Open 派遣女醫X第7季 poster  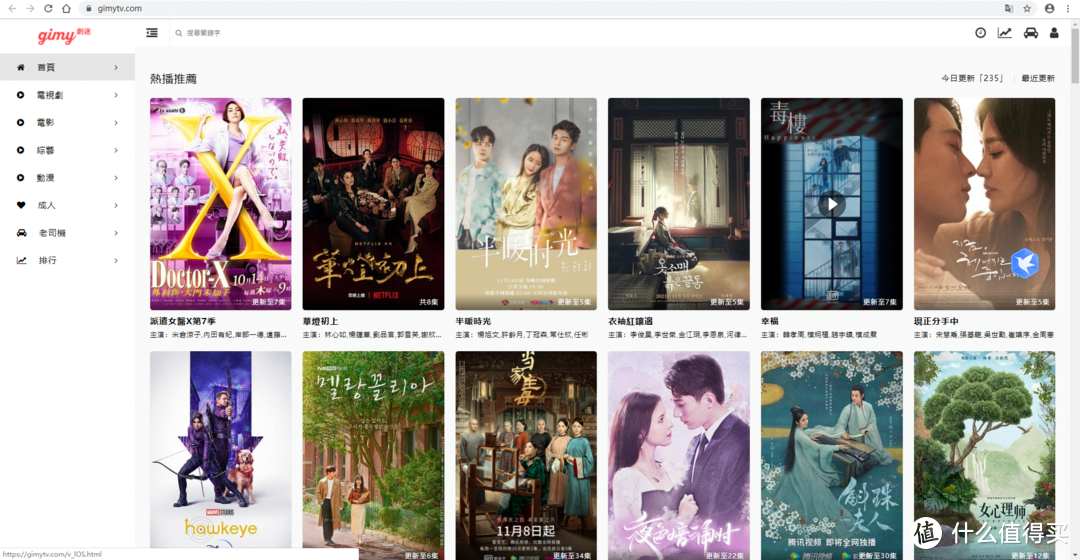pyautogui.click(x=220, y=203)
